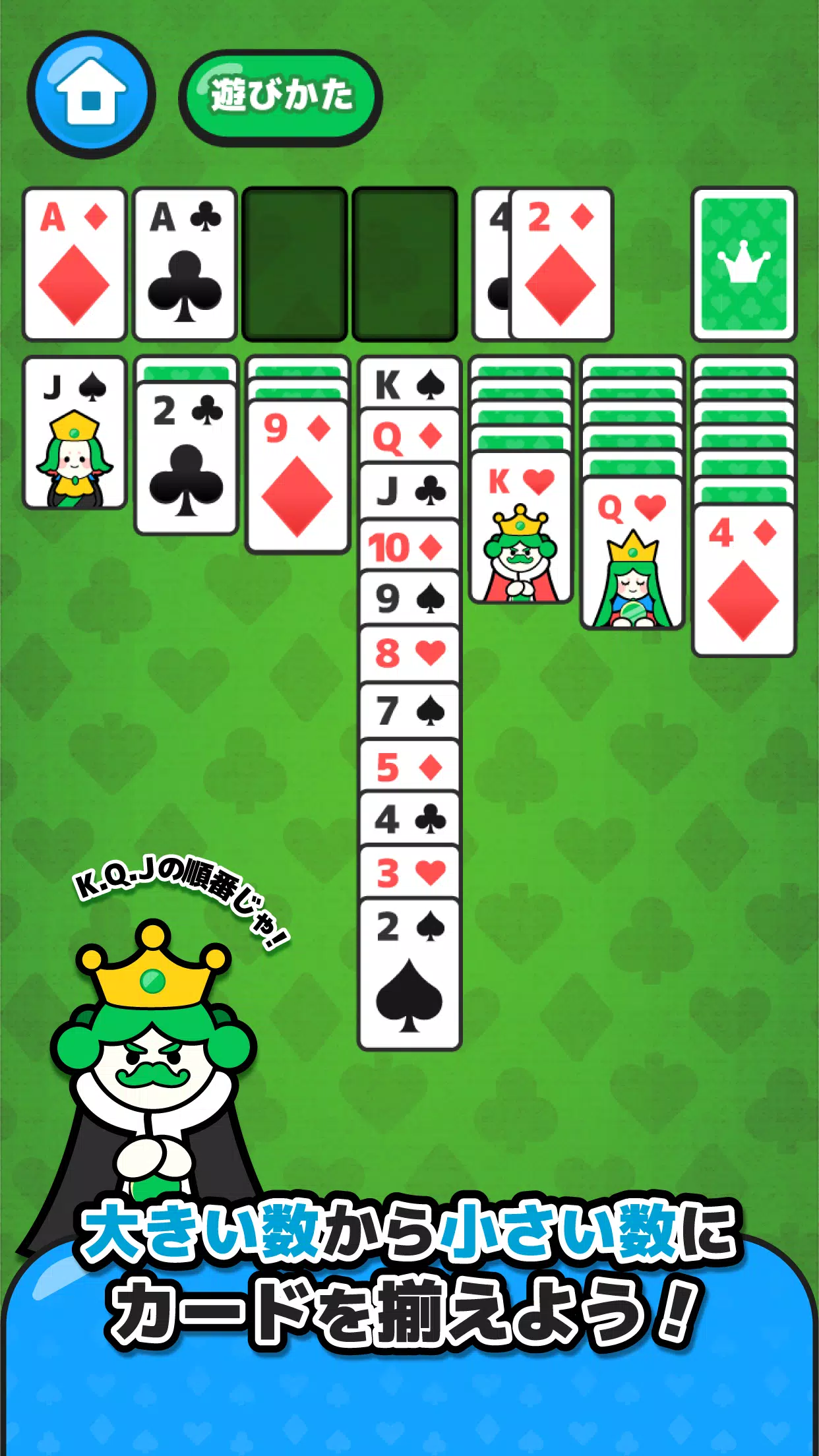Select the 4 of diamonds tableau card

pos(743,580)
